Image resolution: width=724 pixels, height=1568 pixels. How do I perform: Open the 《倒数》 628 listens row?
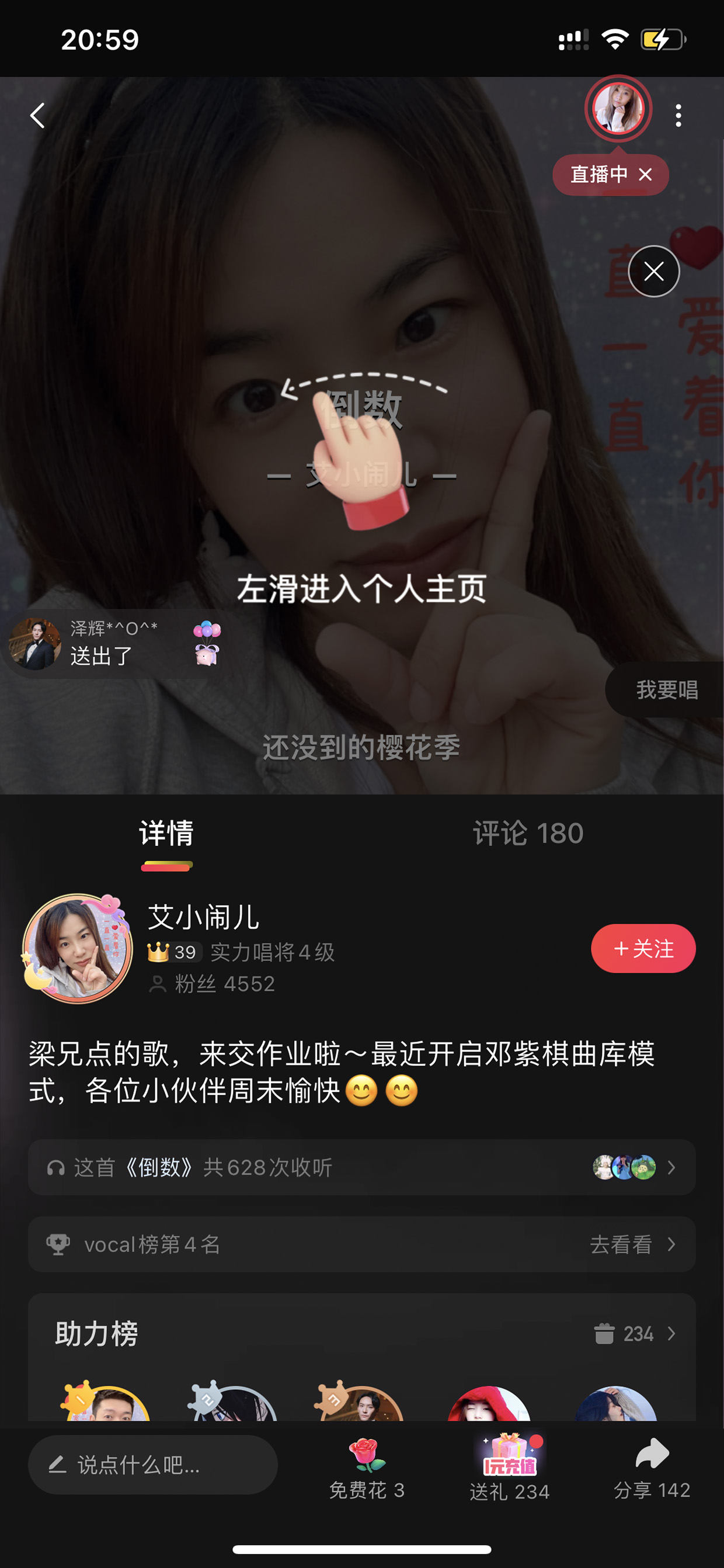click(362, 1167)
